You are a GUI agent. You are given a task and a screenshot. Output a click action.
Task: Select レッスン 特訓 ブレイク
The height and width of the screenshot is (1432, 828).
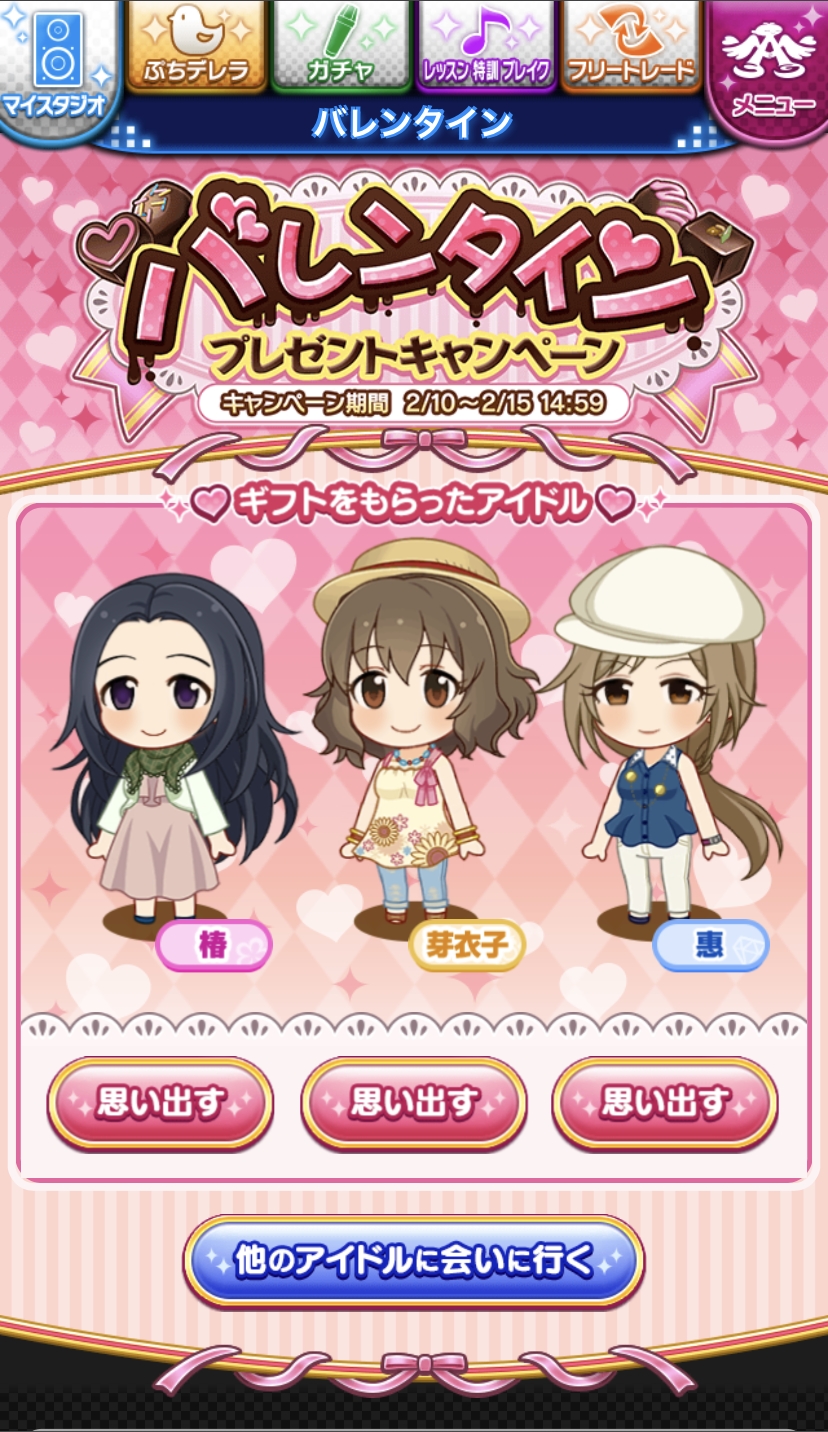(x=486, y=45)
